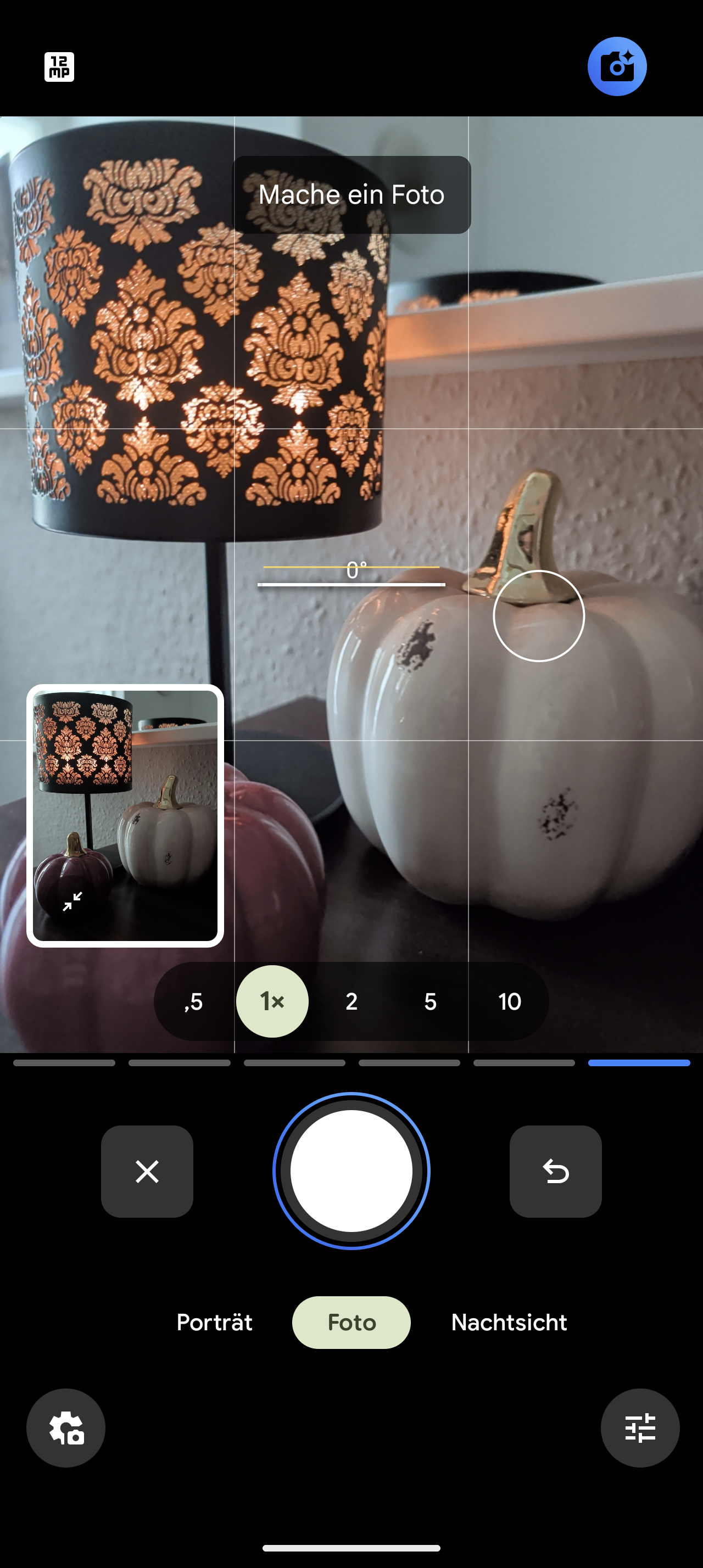Viewport: 703px width, 1568px height.
Task: Tap the blue camera sparkle icon
Action: click(617, 66)
